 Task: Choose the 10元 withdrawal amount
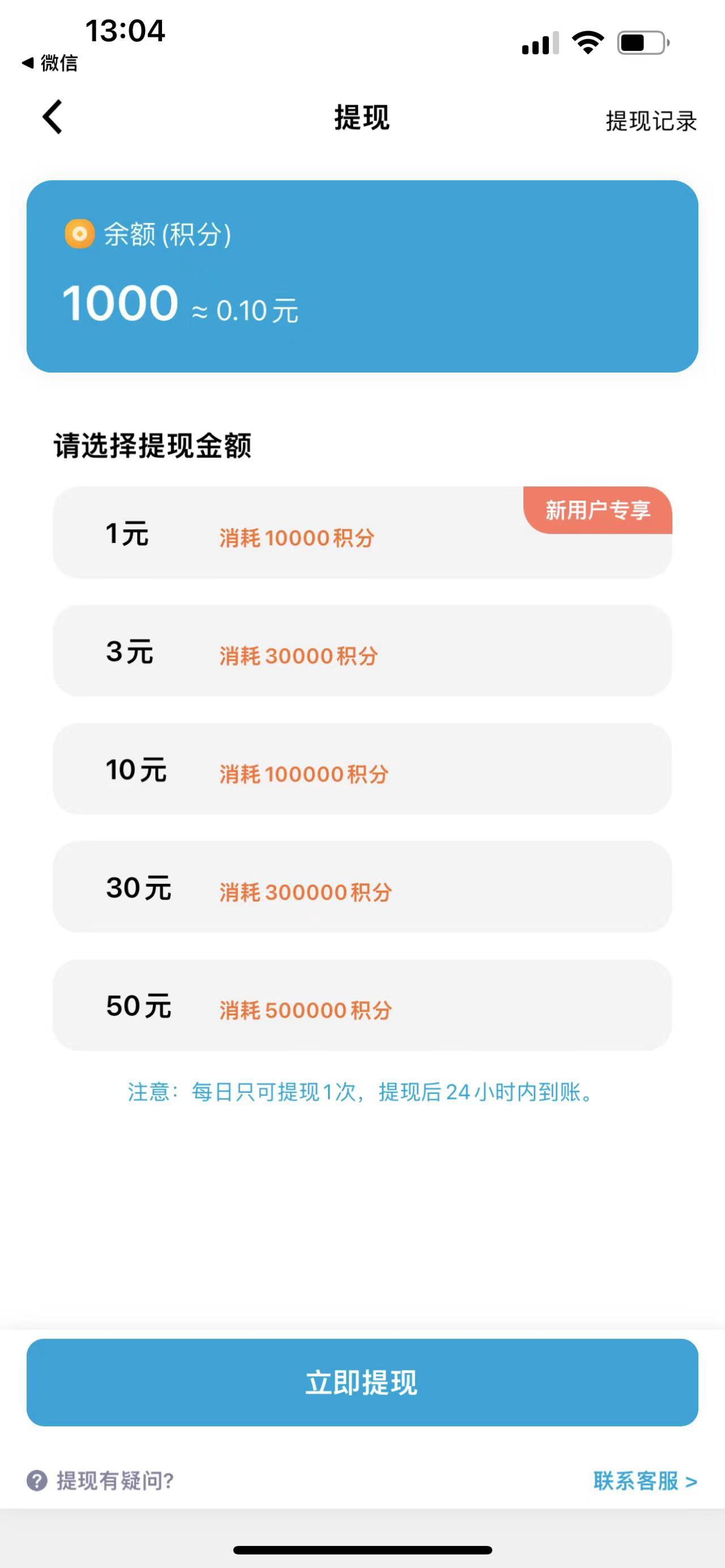pyautogui.click(x=362, y=771)
